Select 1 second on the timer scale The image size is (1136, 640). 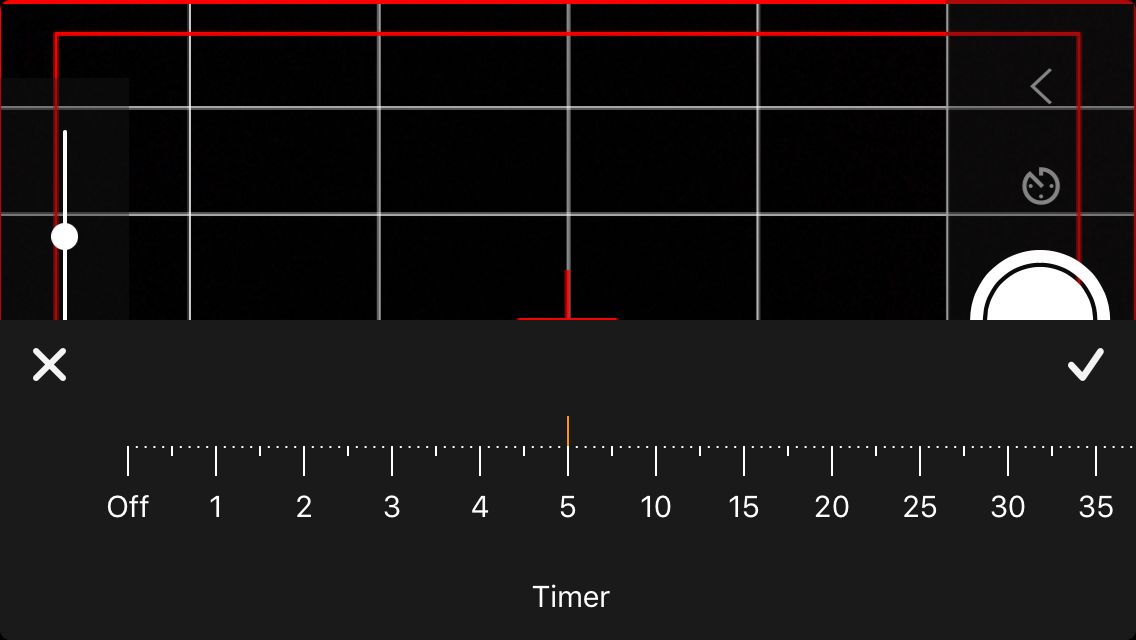216,506
